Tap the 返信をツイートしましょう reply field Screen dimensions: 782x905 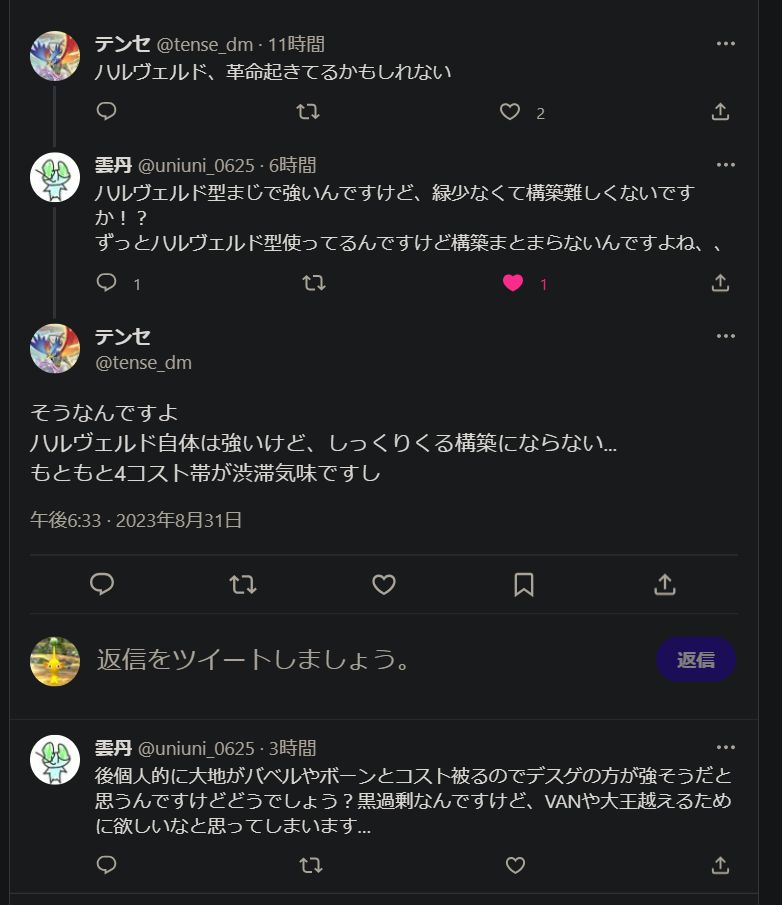point(369,660)
